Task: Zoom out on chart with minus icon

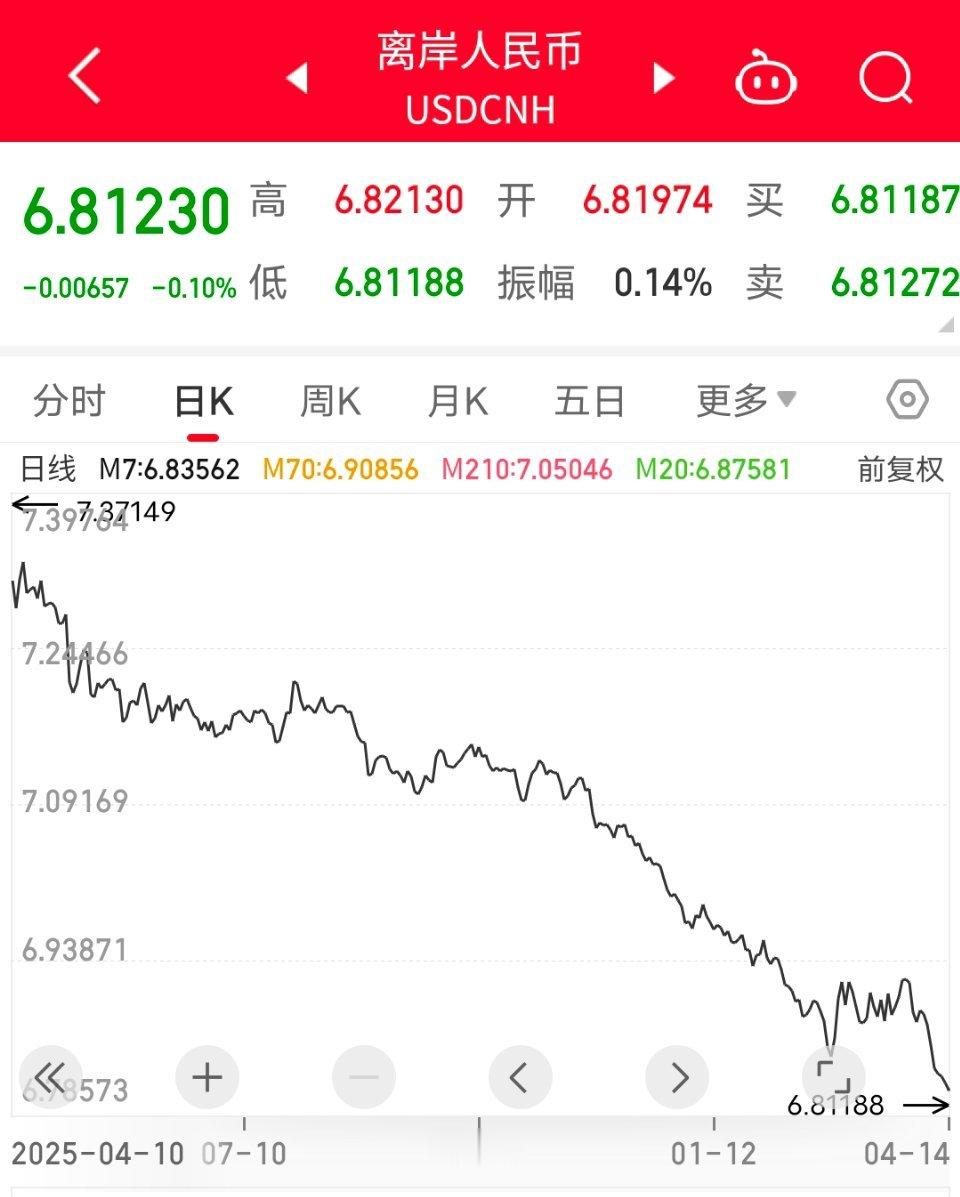Action: pos(363,1076)
